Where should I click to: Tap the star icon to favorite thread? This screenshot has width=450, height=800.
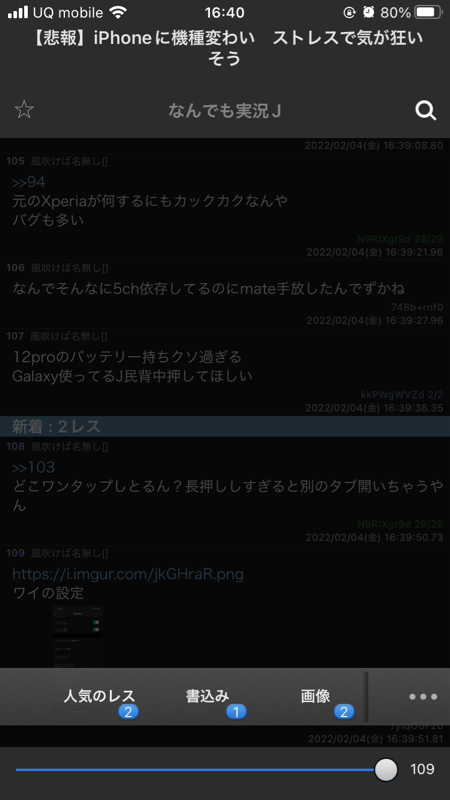pyautogui.click(x=23, y=110)
